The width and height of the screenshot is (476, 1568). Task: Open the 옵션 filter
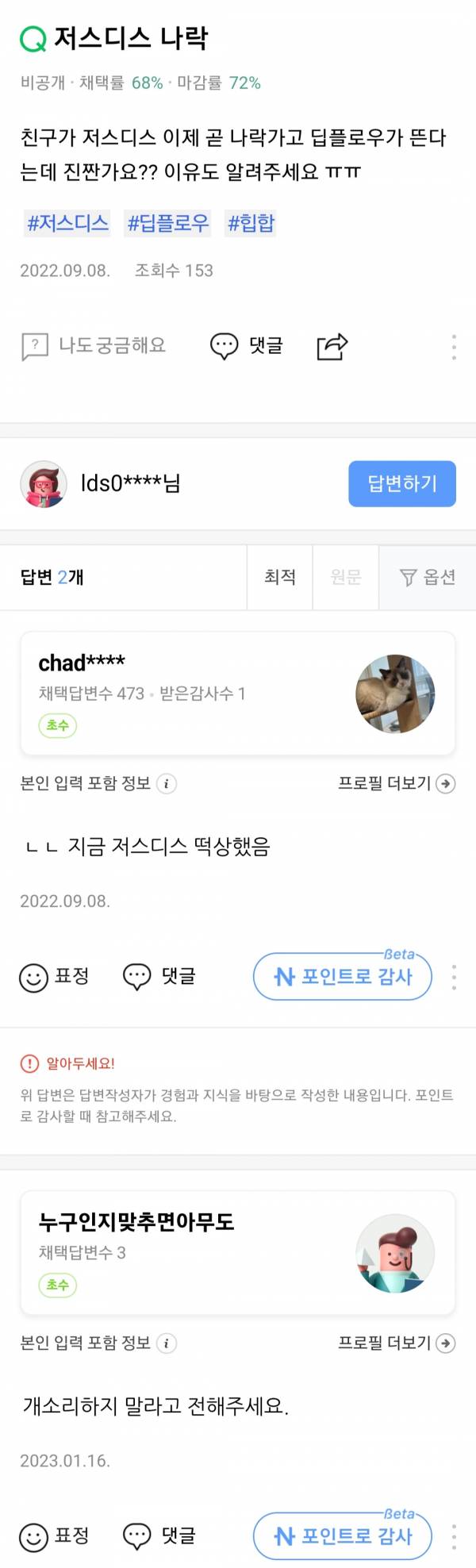click(x=428, y=577)
